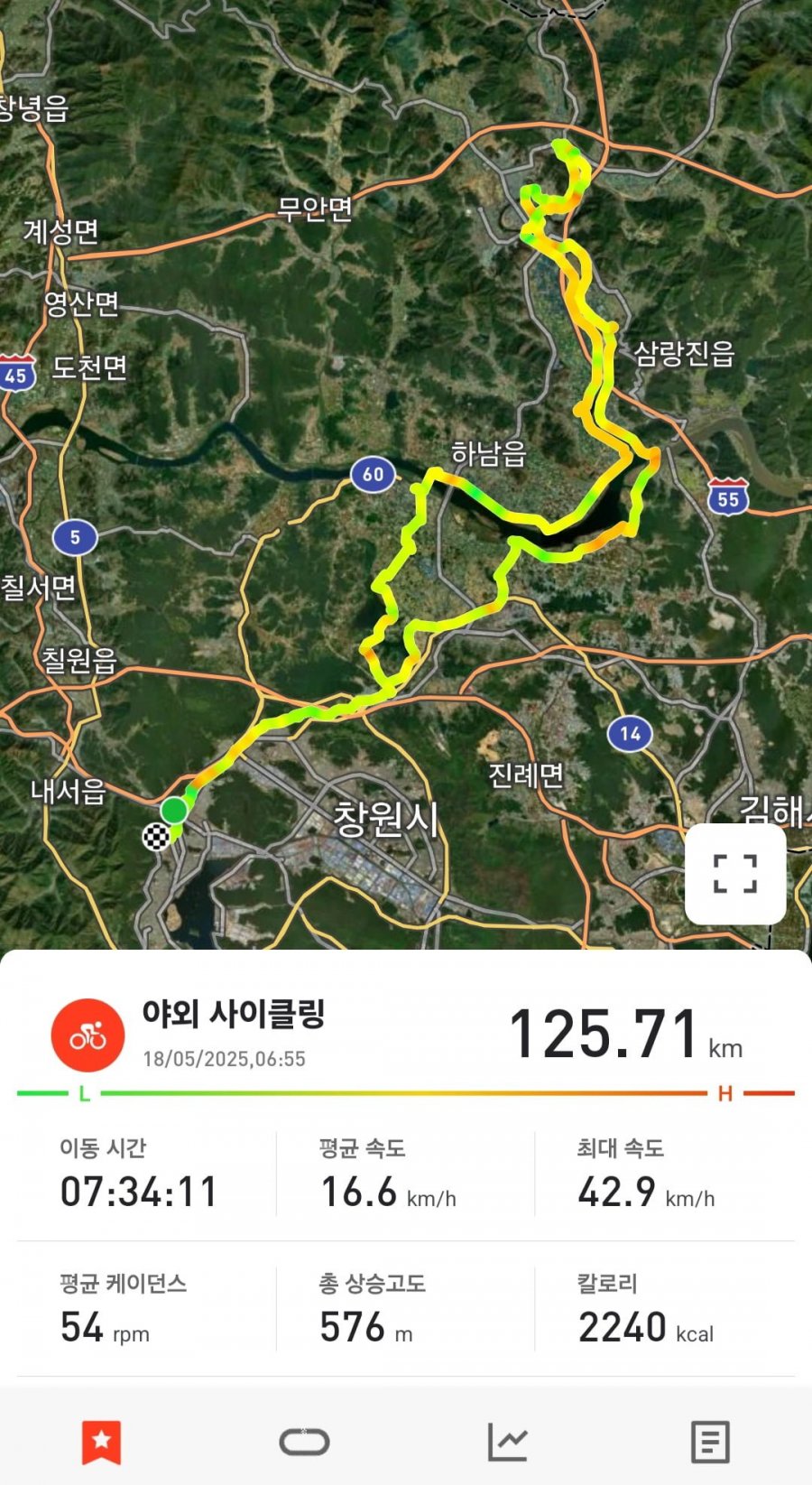This screenshot has height=1485, width=812.
Task: Open the summary tab with star icon
Action: [x=101, y=1442]
